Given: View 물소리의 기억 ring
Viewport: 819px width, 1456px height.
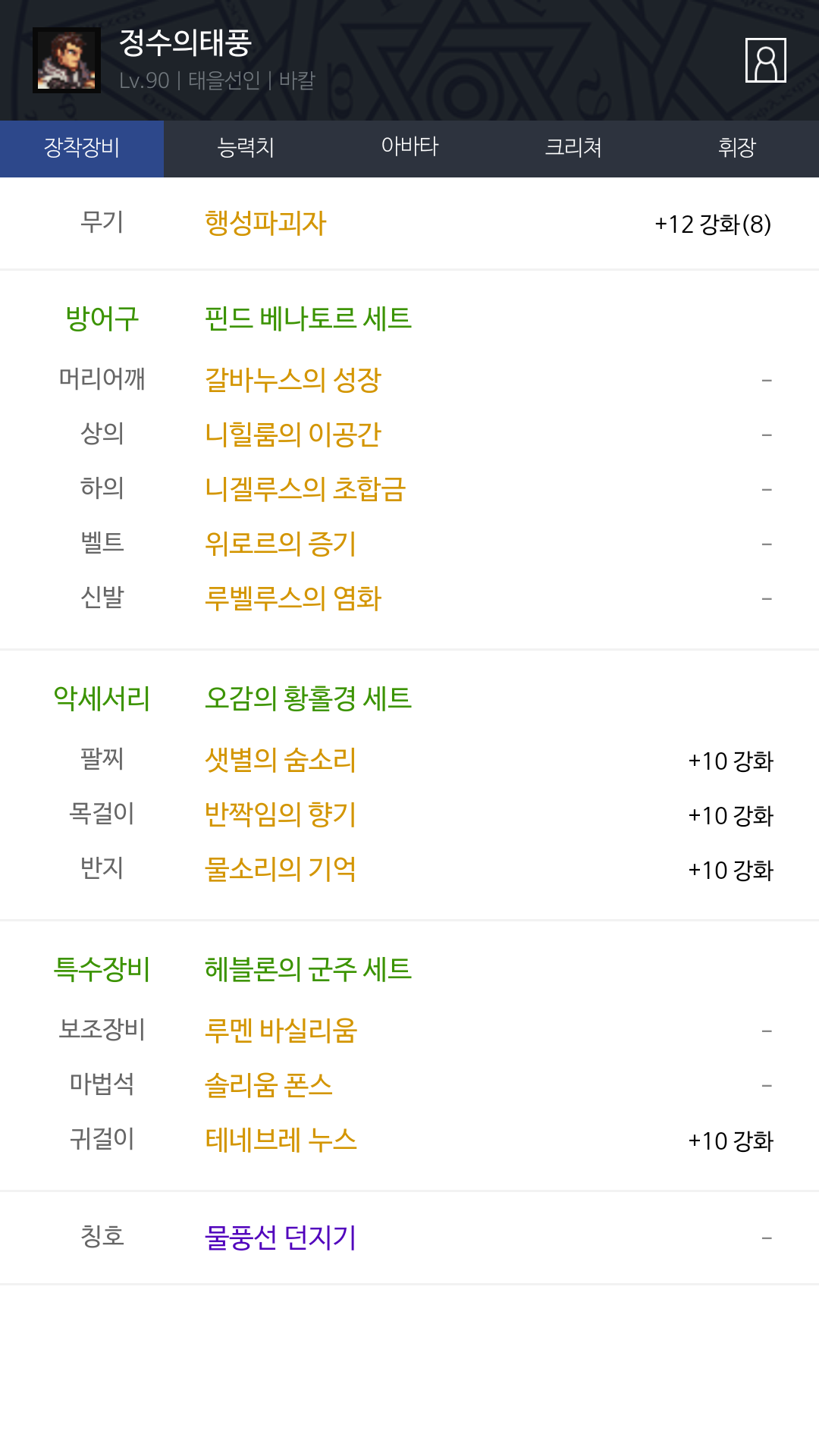Looking at the screenshot, I should pos(281,869).
